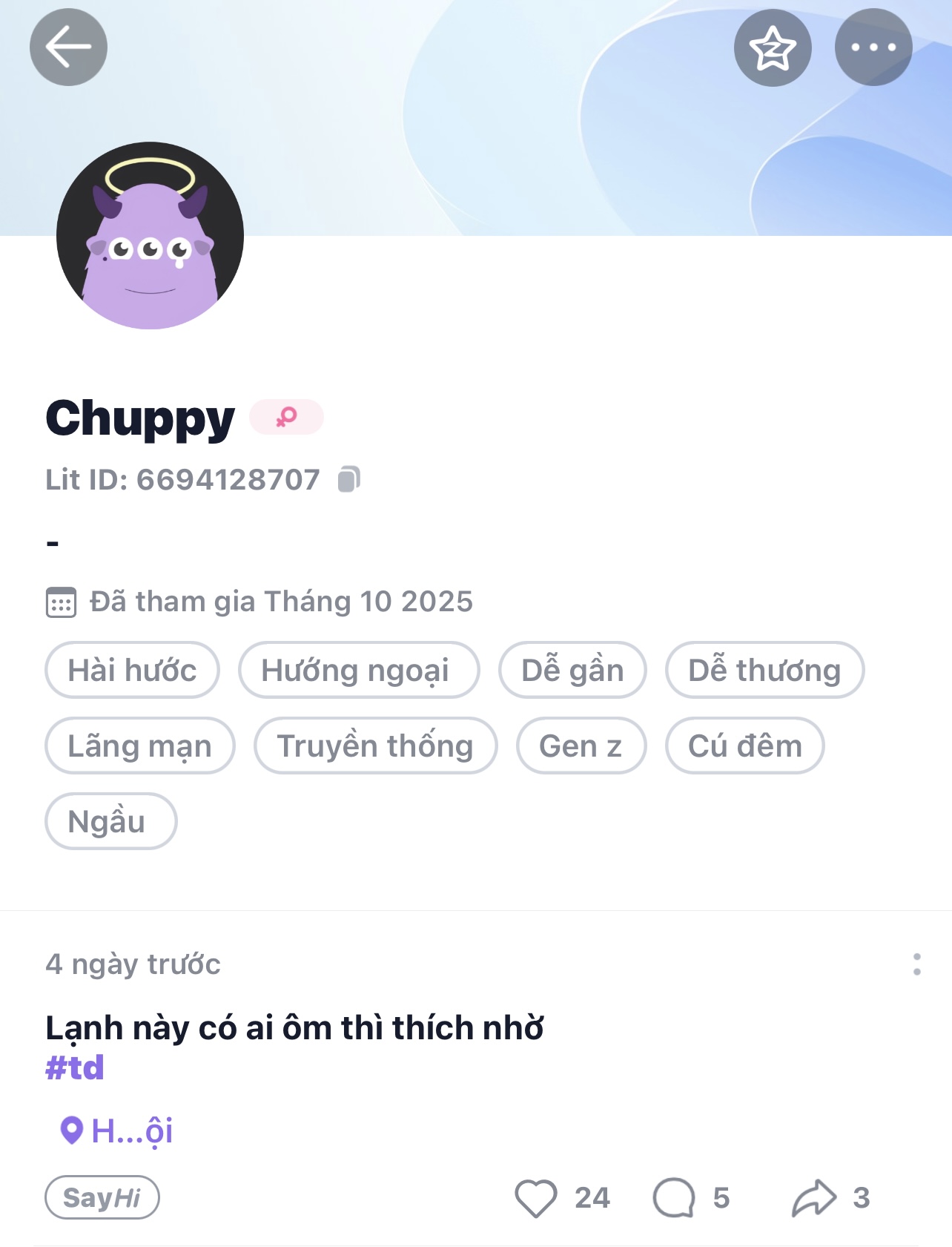952x1247 pixels.
Task: Like the post with 24 likes
Action: tap(536, 1197)
